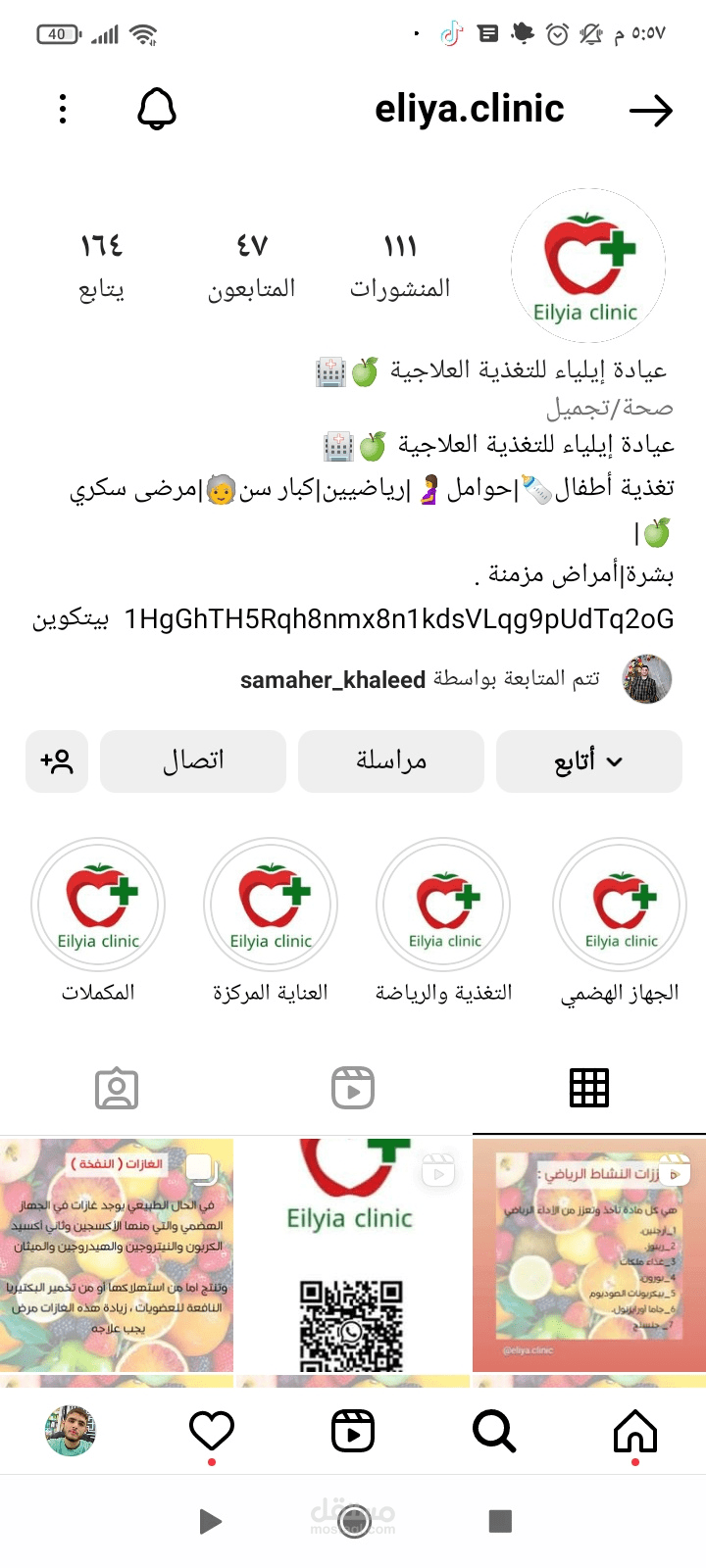Screen dimensions: 706x1568
Task: Go back using the arrow
Action: pos(651,111)
